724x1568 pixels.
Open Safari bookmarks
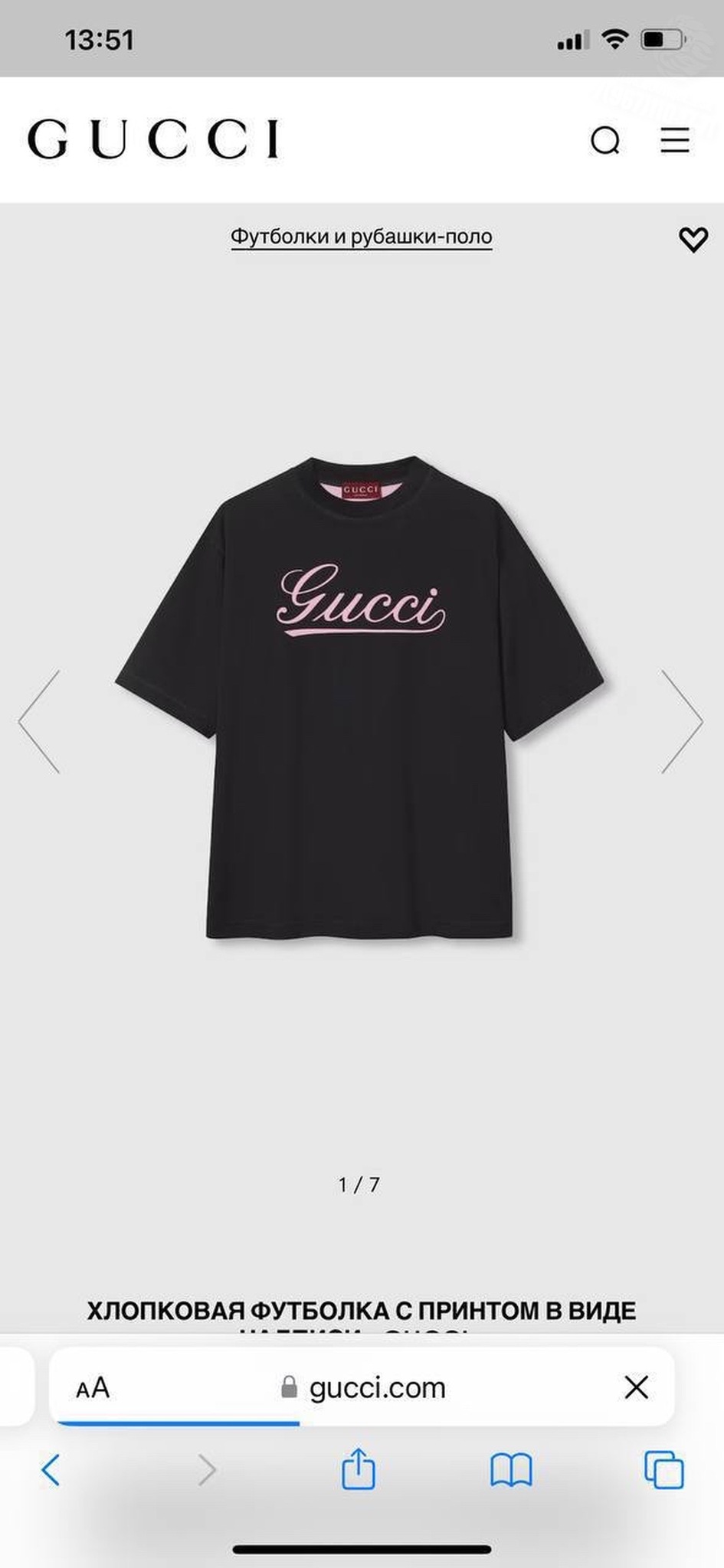tap(511, 1470)
